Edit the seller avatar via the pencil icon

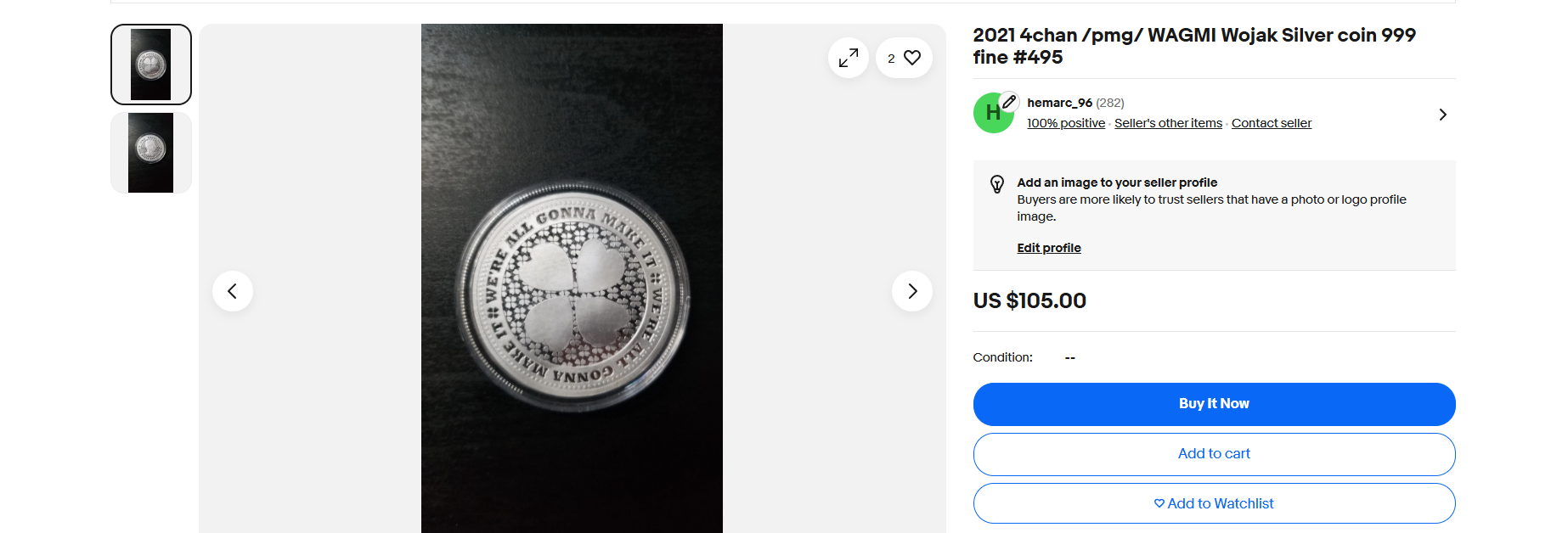pos(1008,102)
